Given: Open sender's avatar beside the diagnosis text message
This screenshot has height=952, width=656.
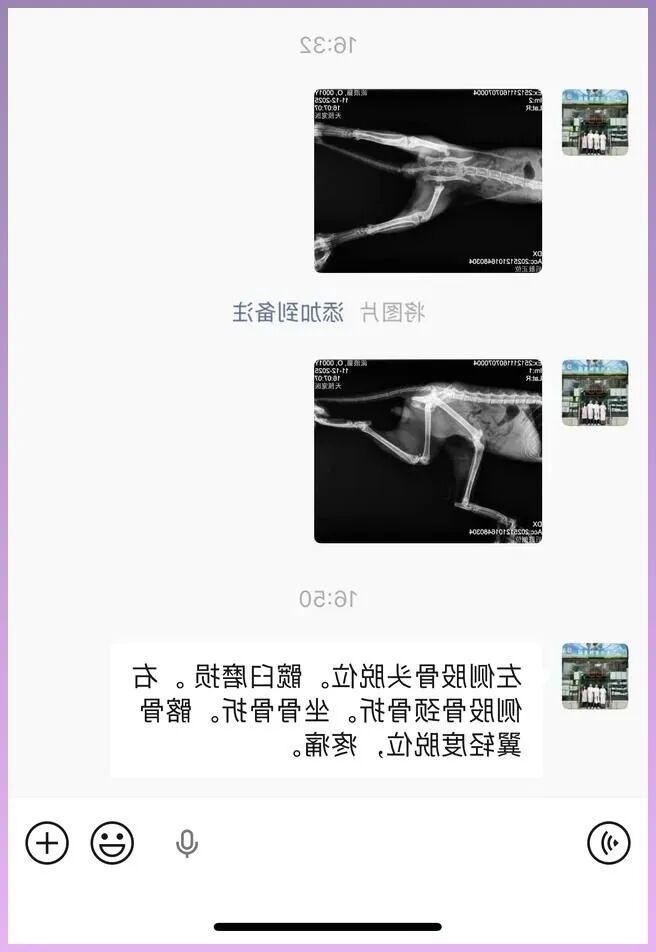Looking at the screenshot, I should [x=595, y=677].
